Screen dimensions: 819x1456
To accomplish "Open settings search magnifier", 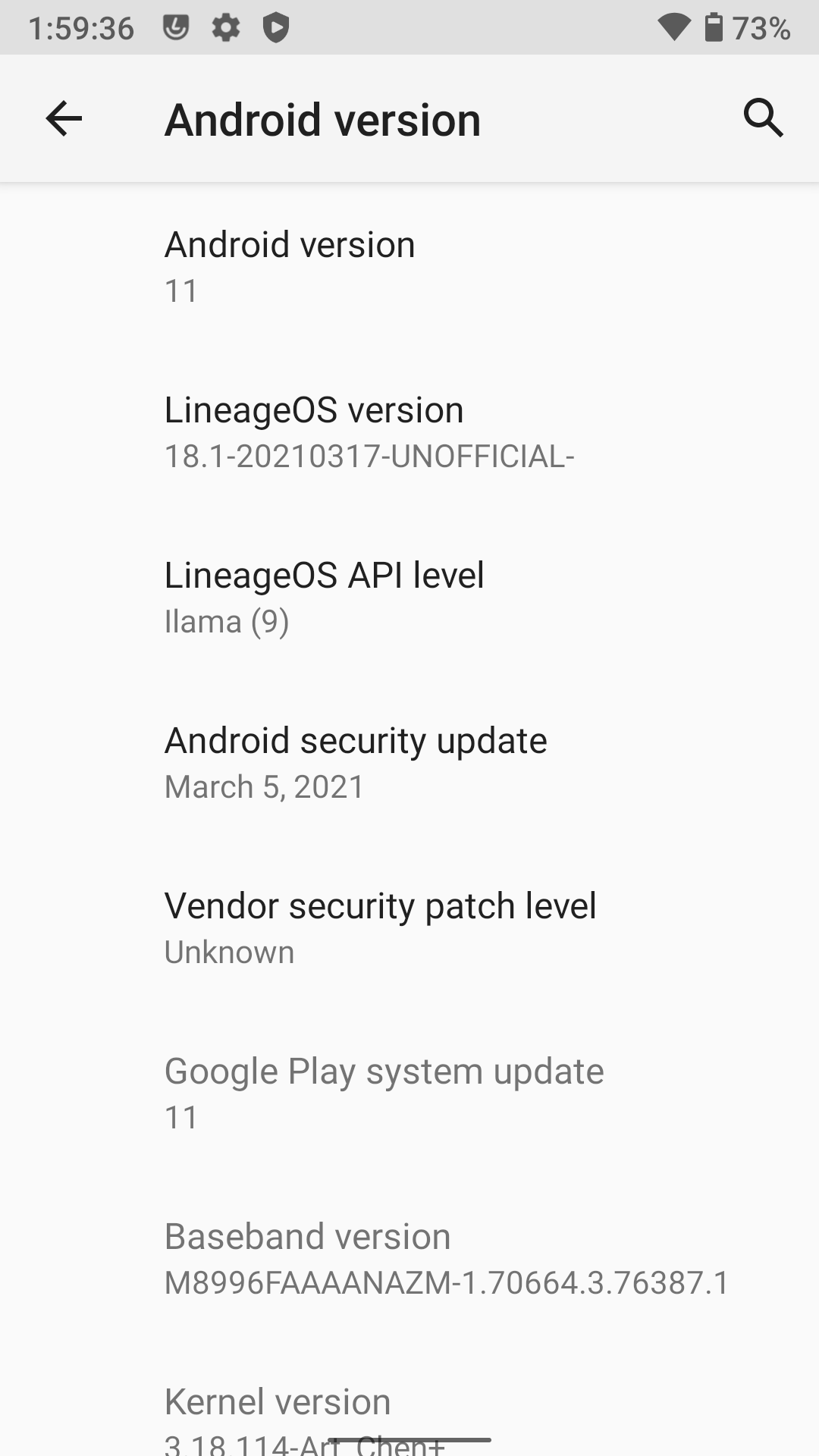I will (762, 118).
